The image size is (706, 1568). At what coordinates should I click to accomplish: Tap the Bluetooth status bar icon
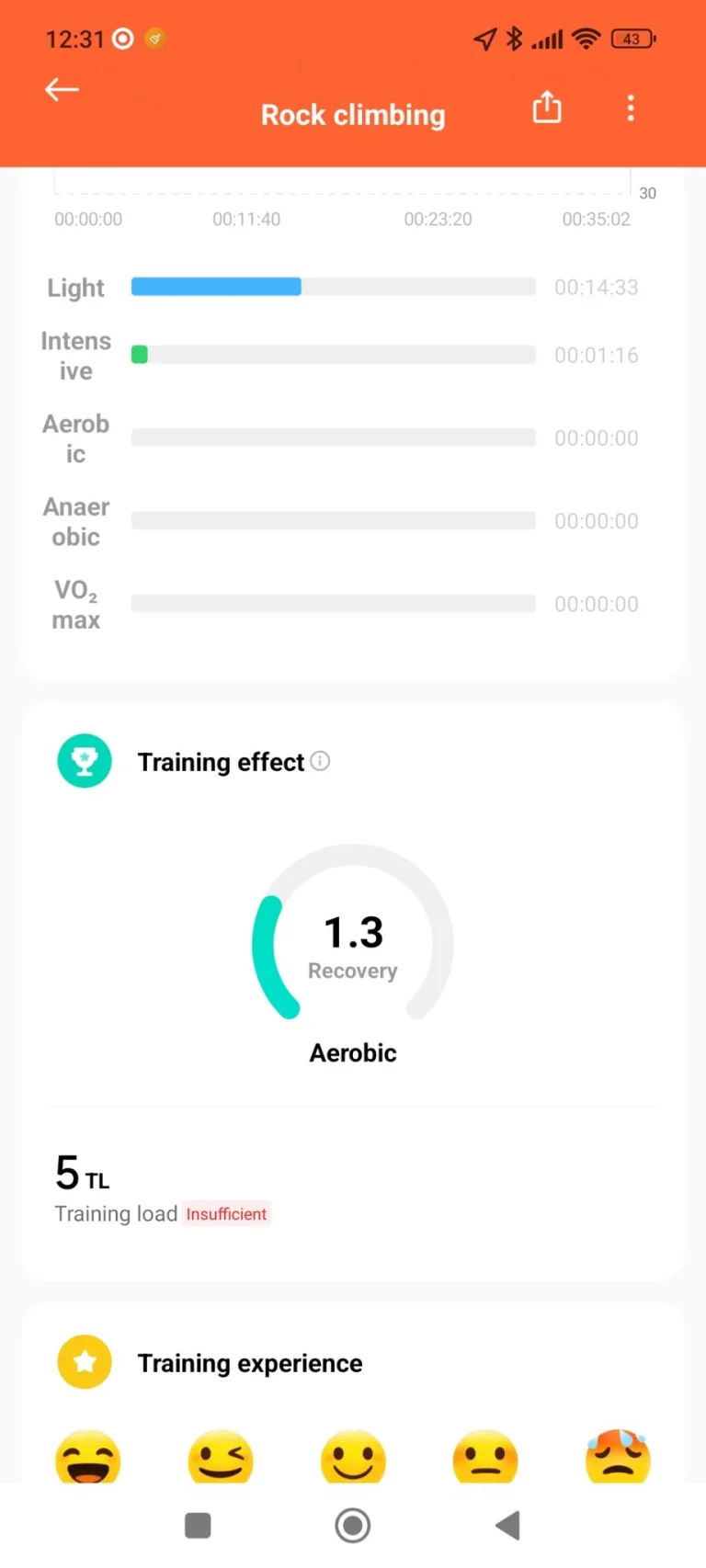coord(515,39)
